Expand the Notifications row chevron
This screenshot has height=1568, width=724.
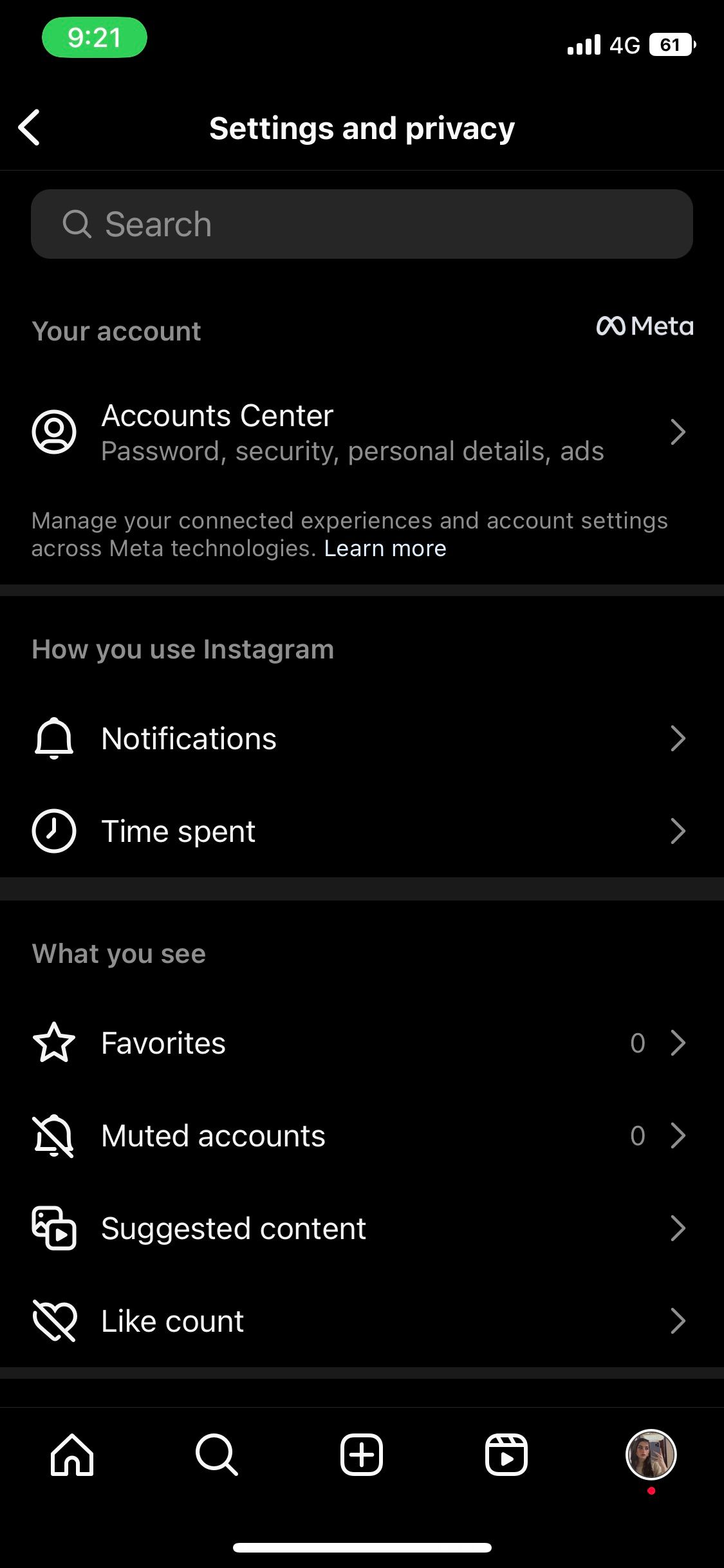click(678, 738)
